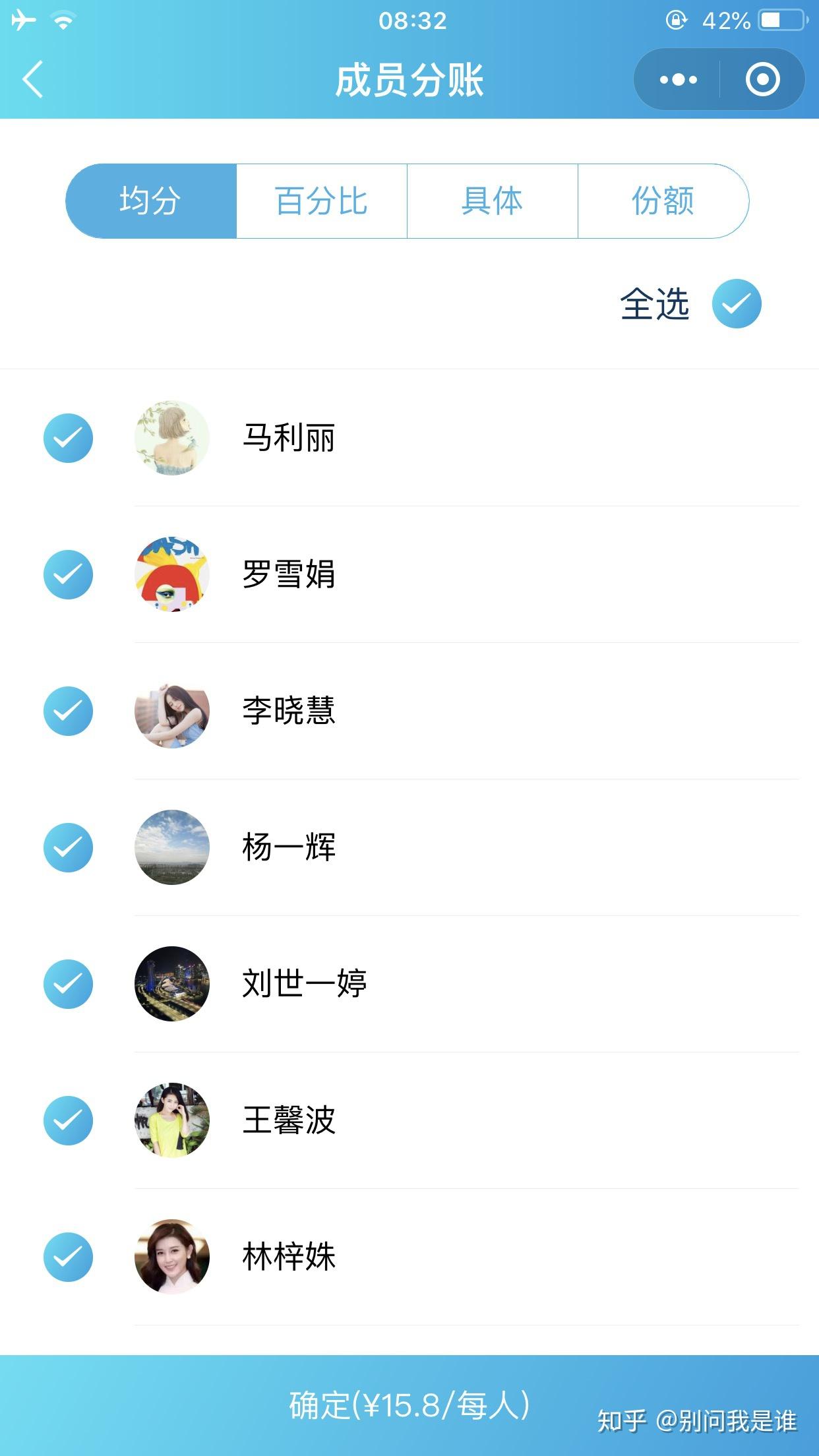Select the 均分 split mode
Screen dimensions: 819x1456
pyautogui.click(x=151, y=201)
